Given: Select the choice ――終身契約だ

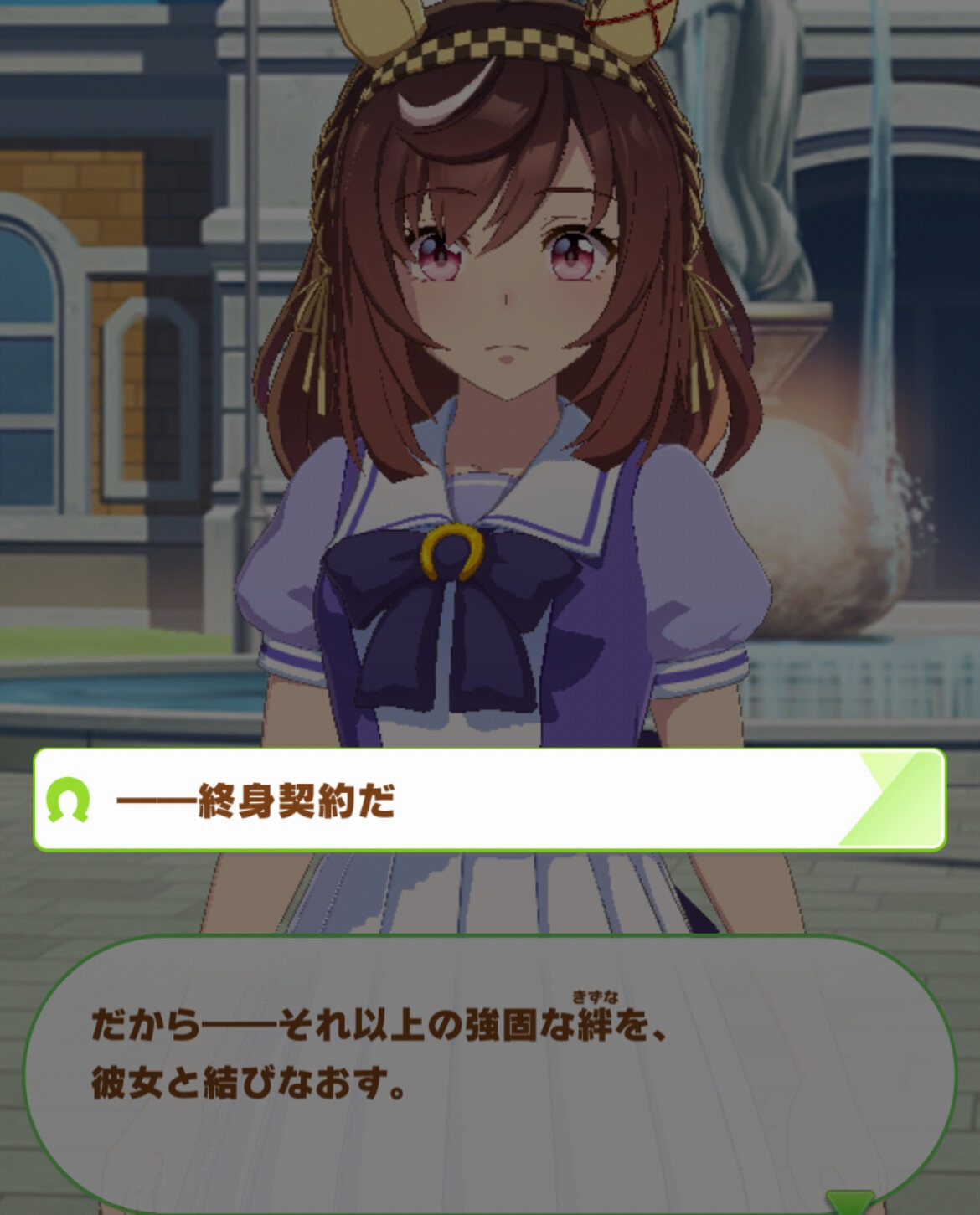Looking at the screenshot, I should pyautogui.click(x=490, y=800).
